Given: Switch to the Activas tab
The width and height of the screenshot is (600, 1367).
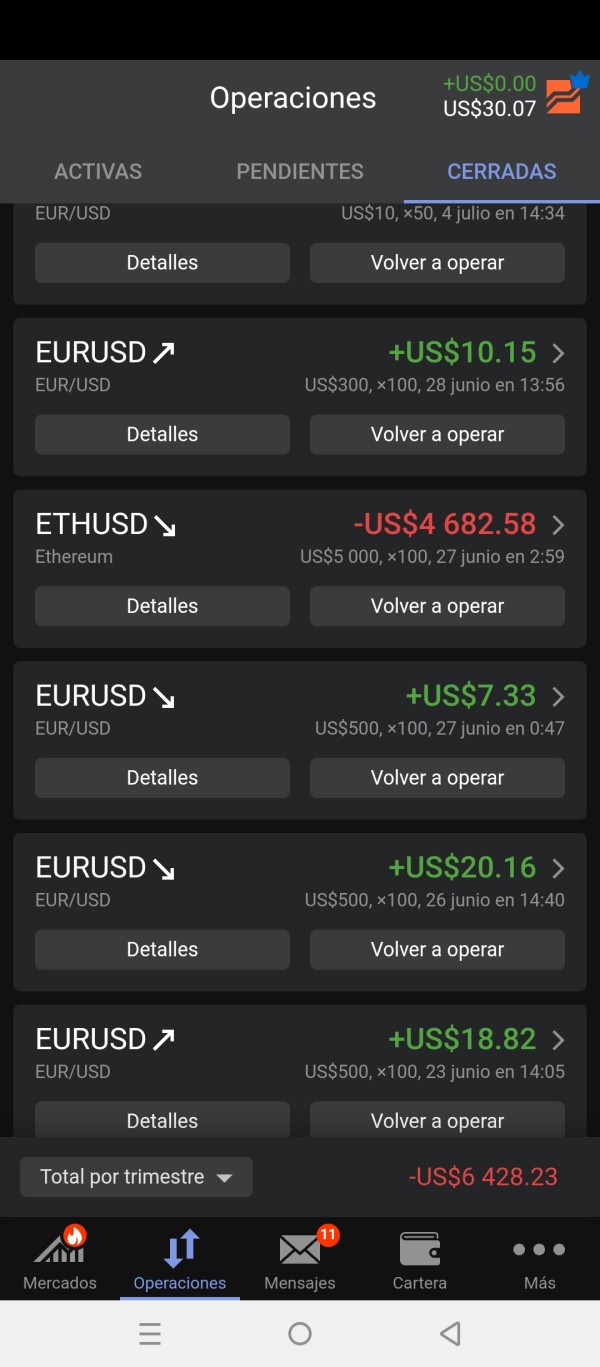Looking at the screenshot, I should (98, 172).
